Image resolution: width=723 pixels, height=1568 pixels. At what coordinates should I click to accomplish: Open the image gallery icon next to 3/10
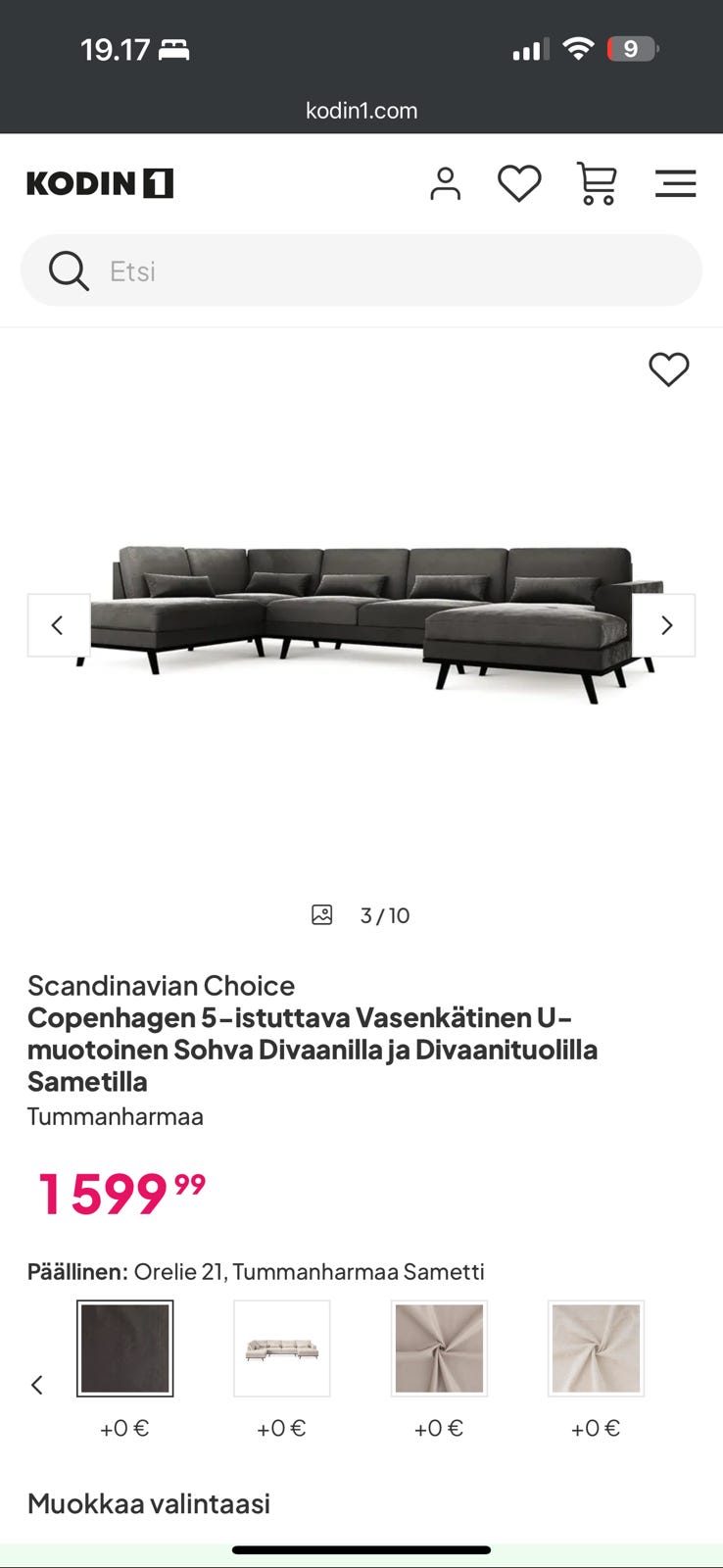tap(322, 914)
